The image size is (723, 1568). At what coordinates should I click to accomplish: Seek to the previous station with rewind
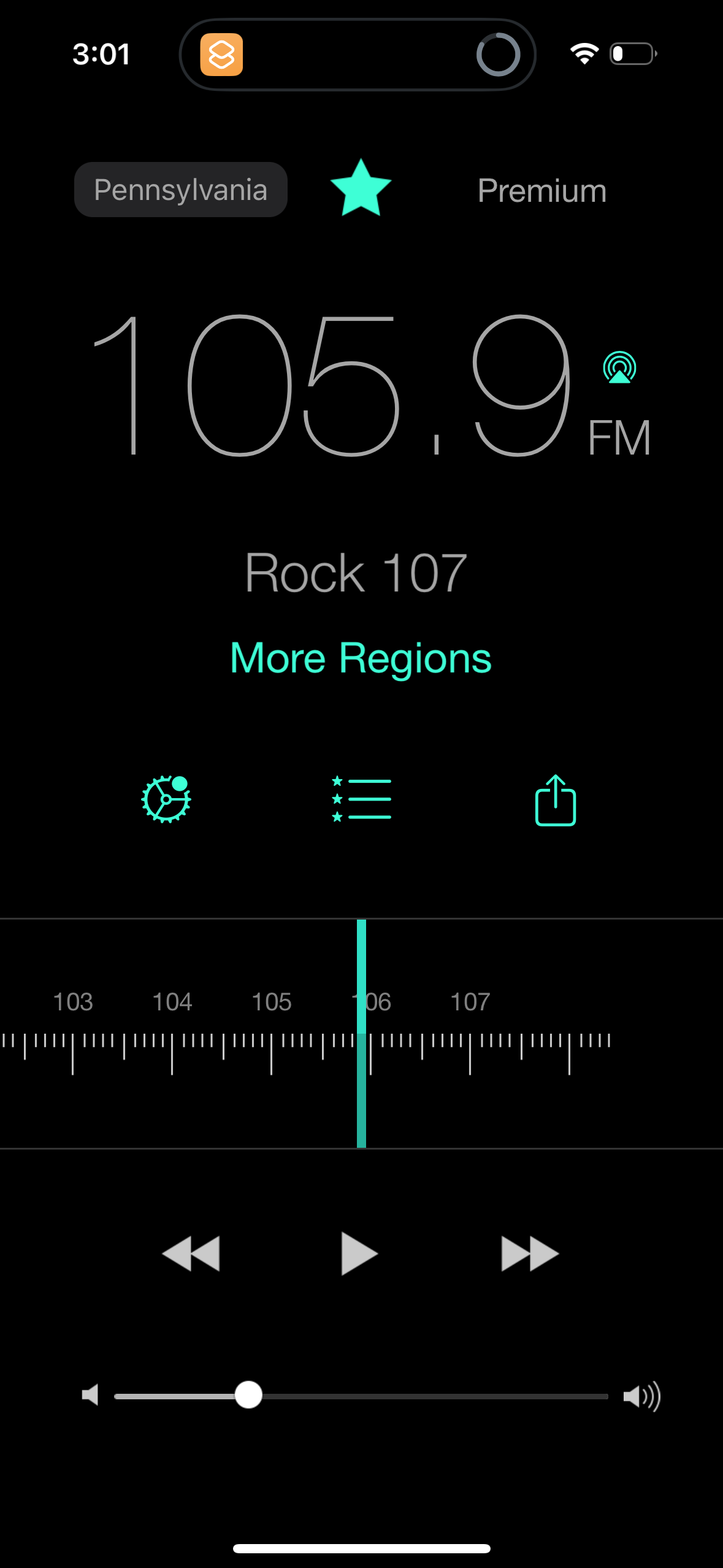(191, 1253)
